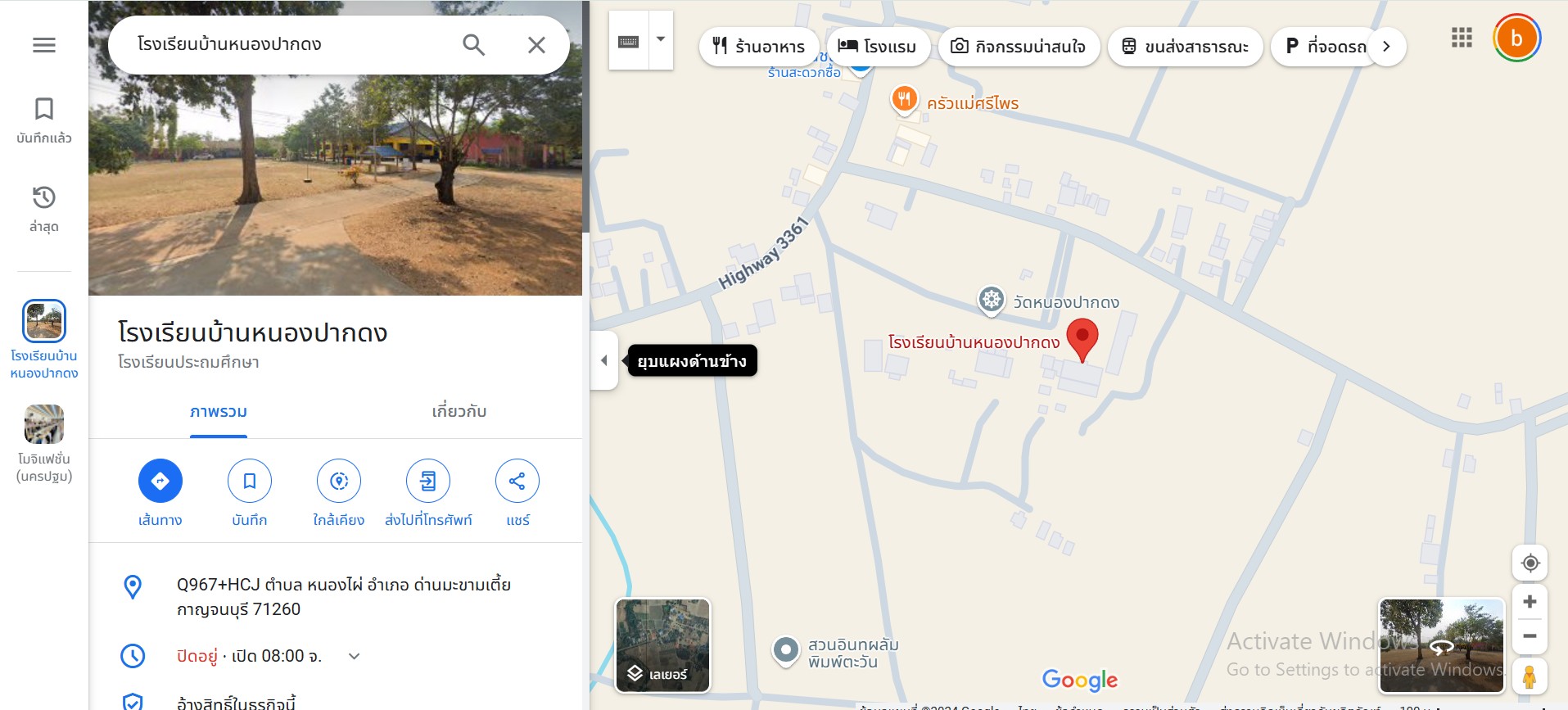Expand the opening hours chevron
Image resolution: width=1568 pixels, height=710 pixels.
click(354, 656)
